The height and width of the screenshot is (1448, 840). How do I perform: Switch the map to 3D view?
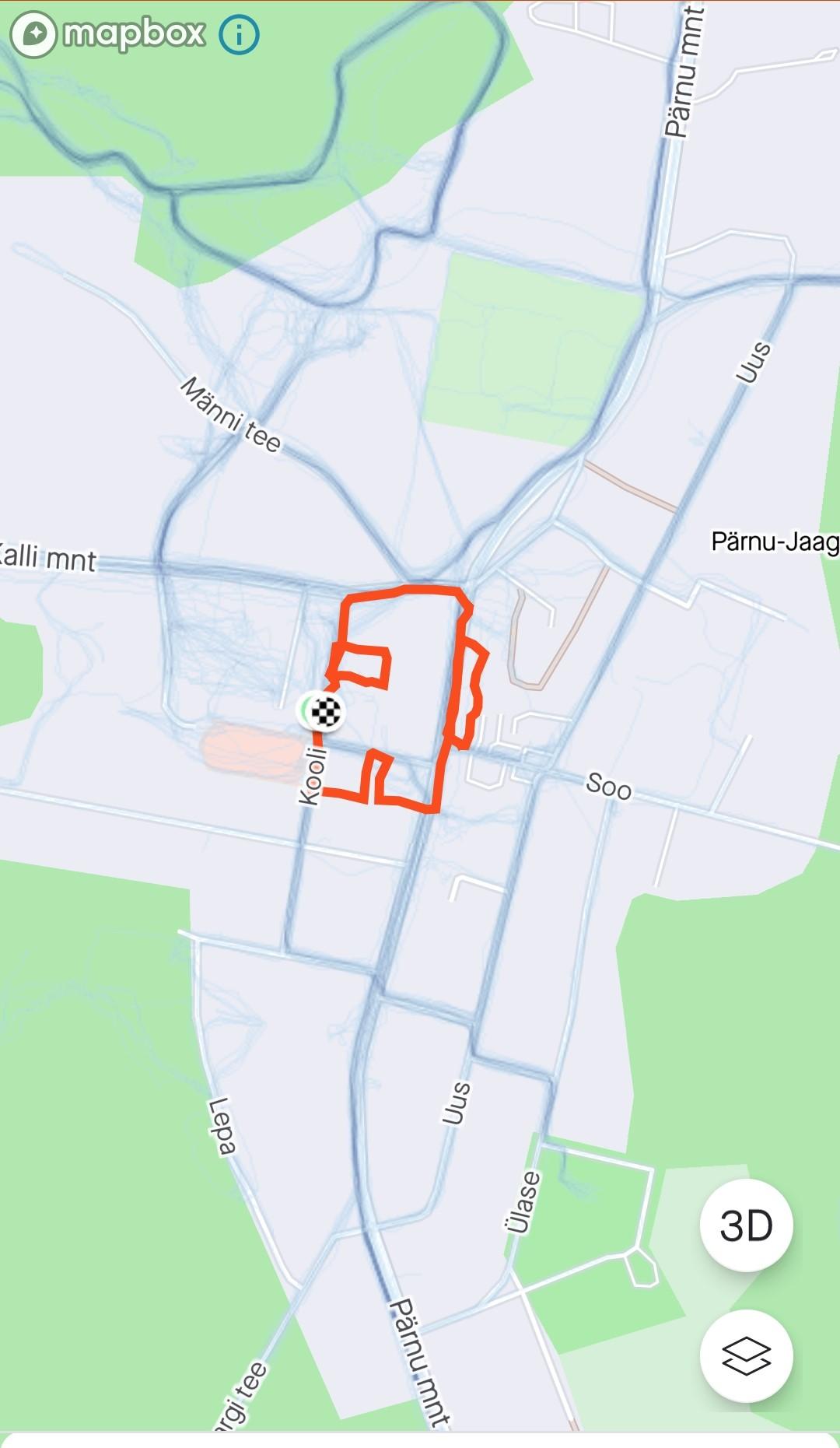[746, 1225]
